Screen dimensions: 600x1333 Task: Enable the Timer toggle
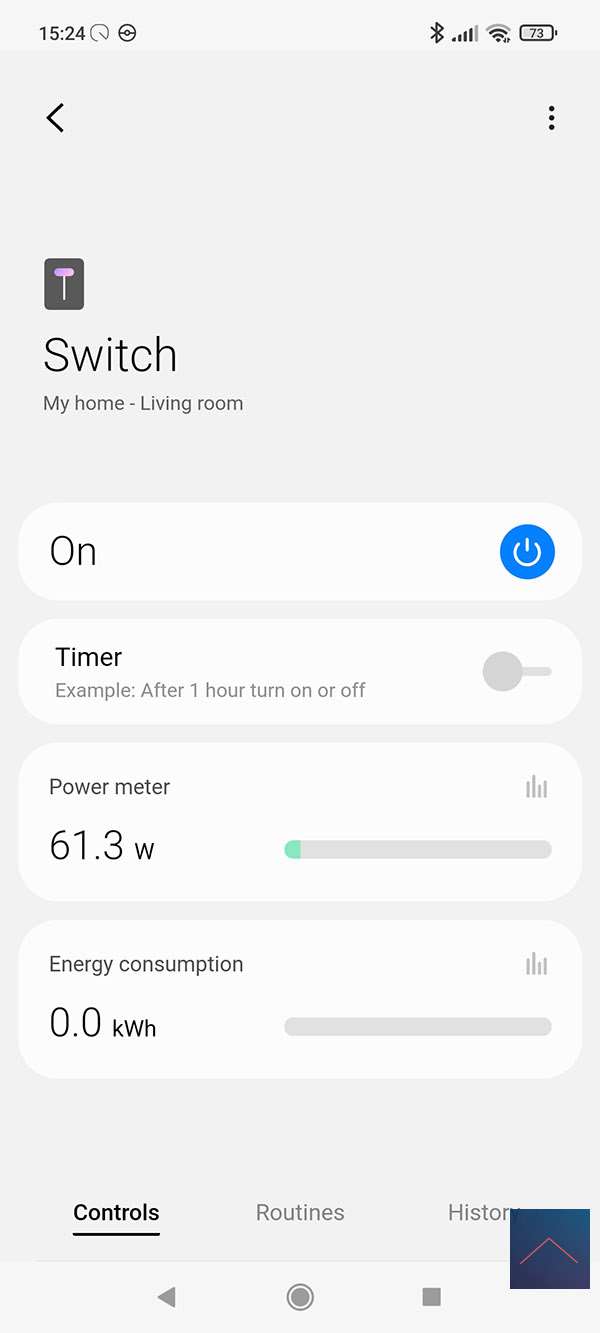pyautogui.click(x=516, y=672)
